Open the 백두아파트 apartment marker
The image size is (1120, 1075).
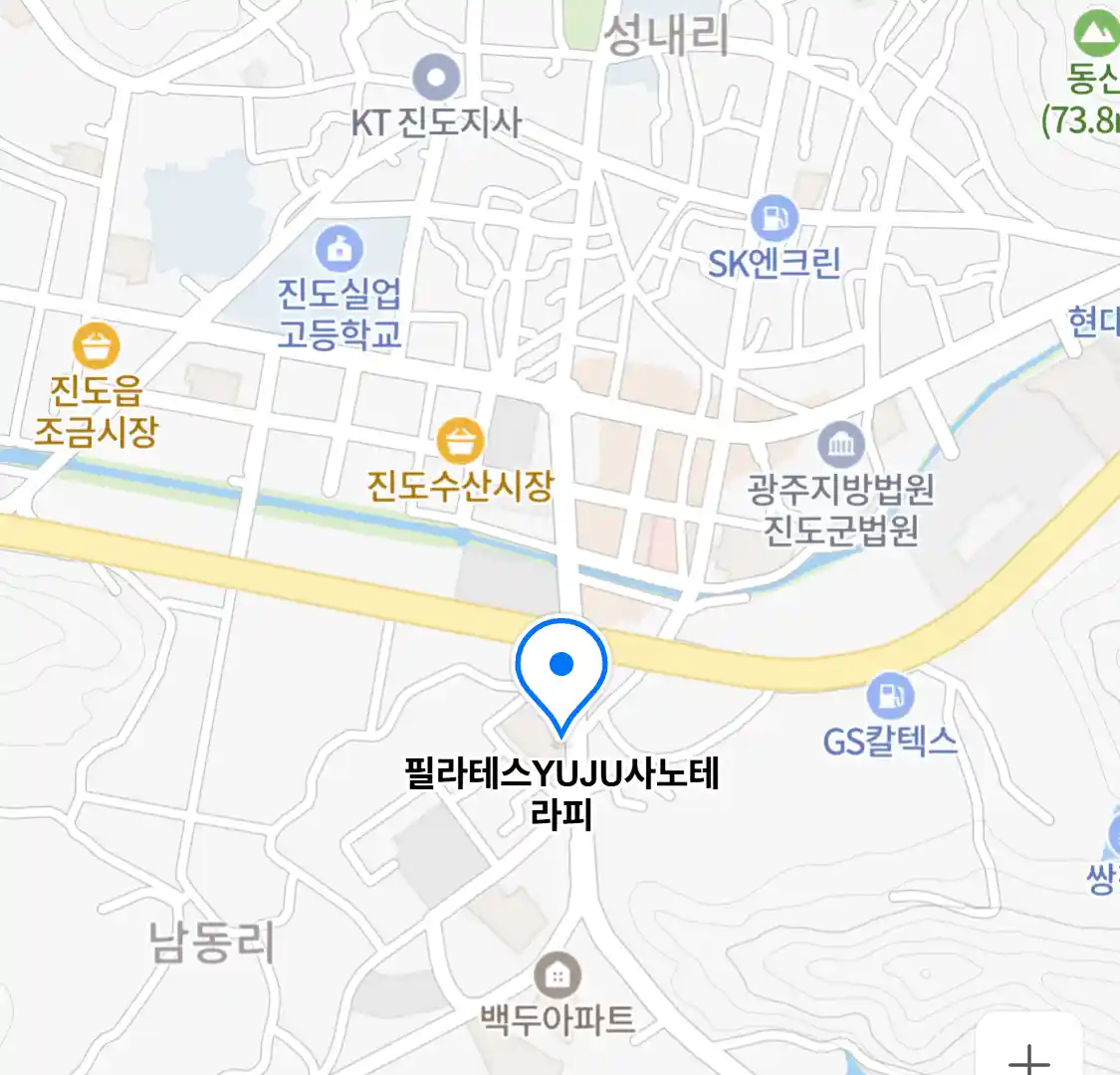click(x=558, y=975)
